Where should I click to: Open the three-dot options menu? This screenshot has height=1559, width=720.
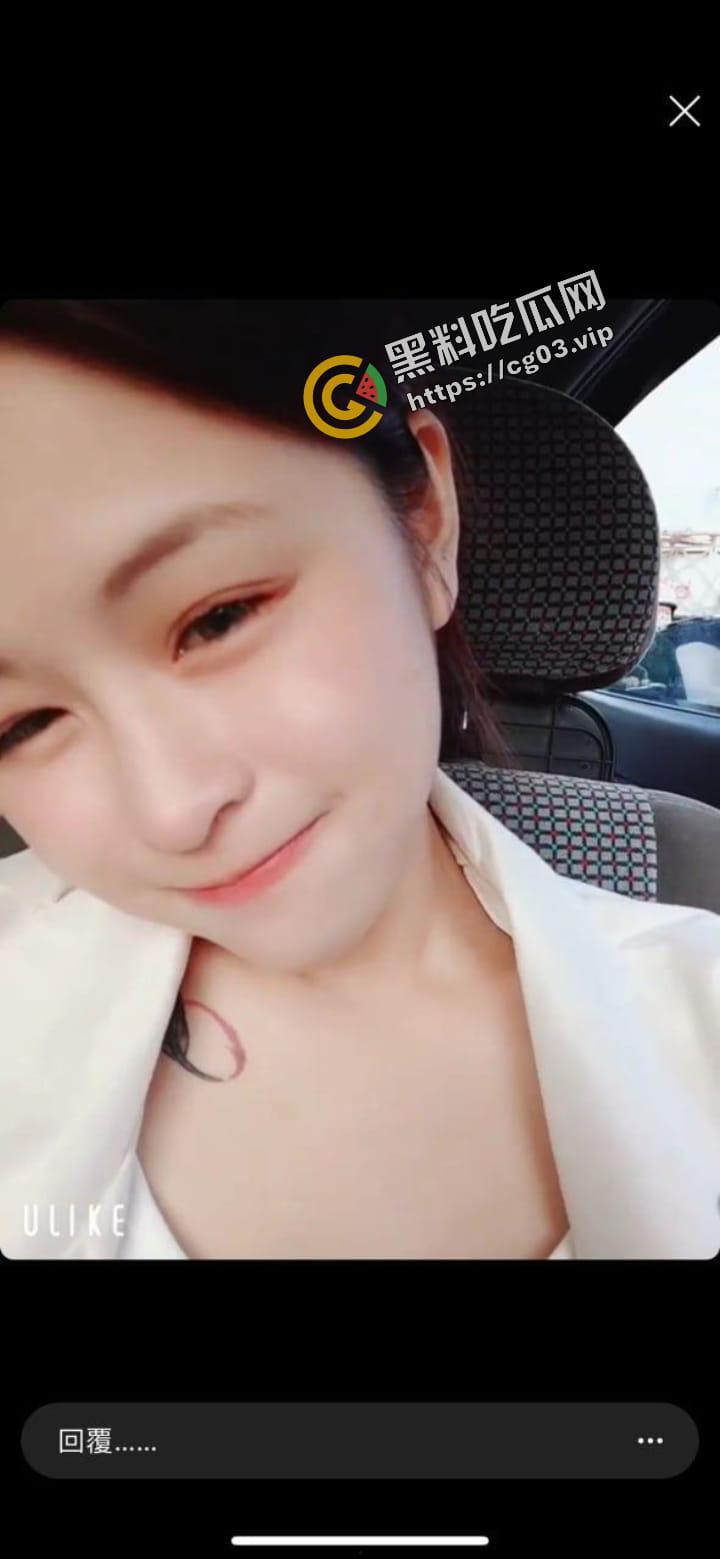650,1441
